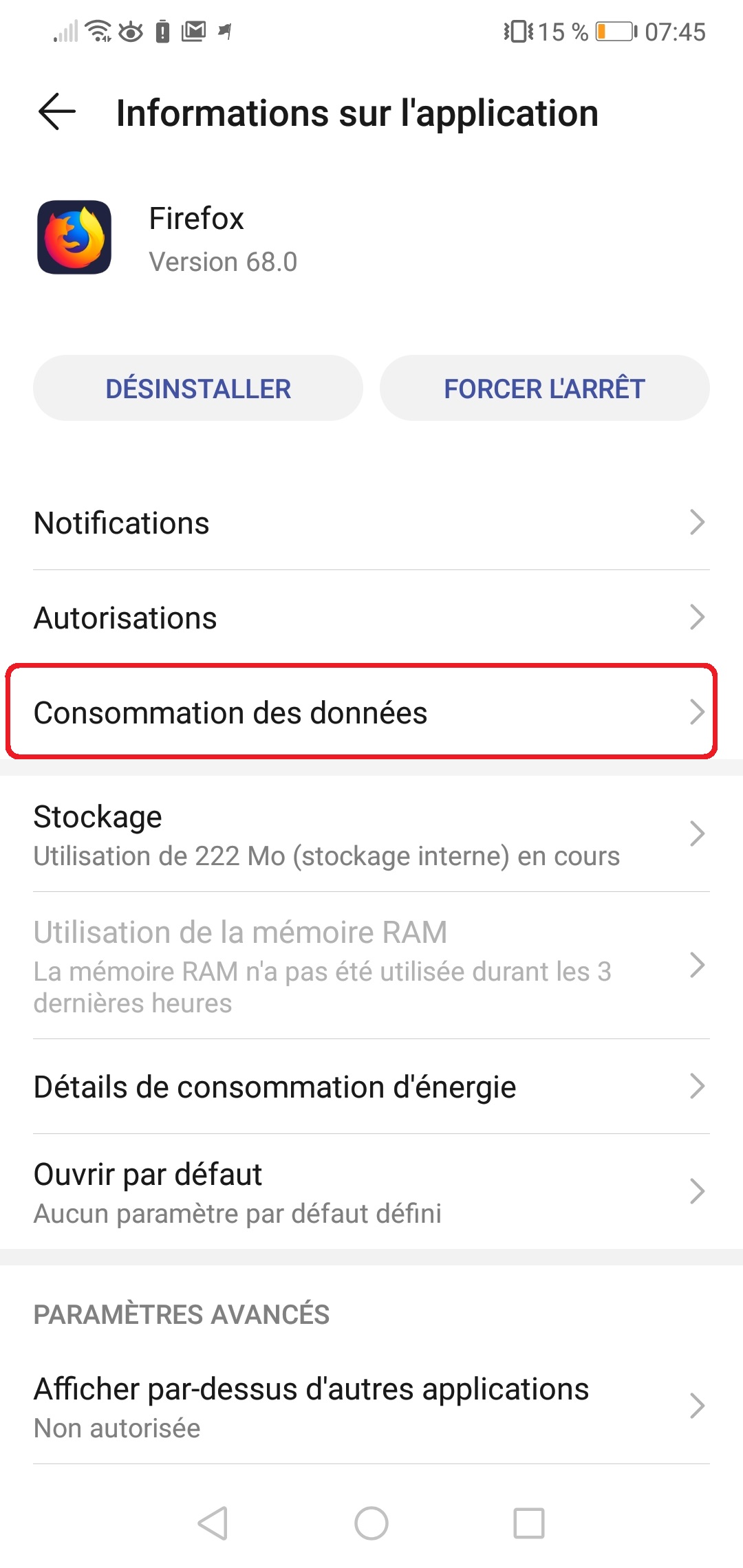Open Ouvrir par défaut settings

click(x=371, y=1192)
